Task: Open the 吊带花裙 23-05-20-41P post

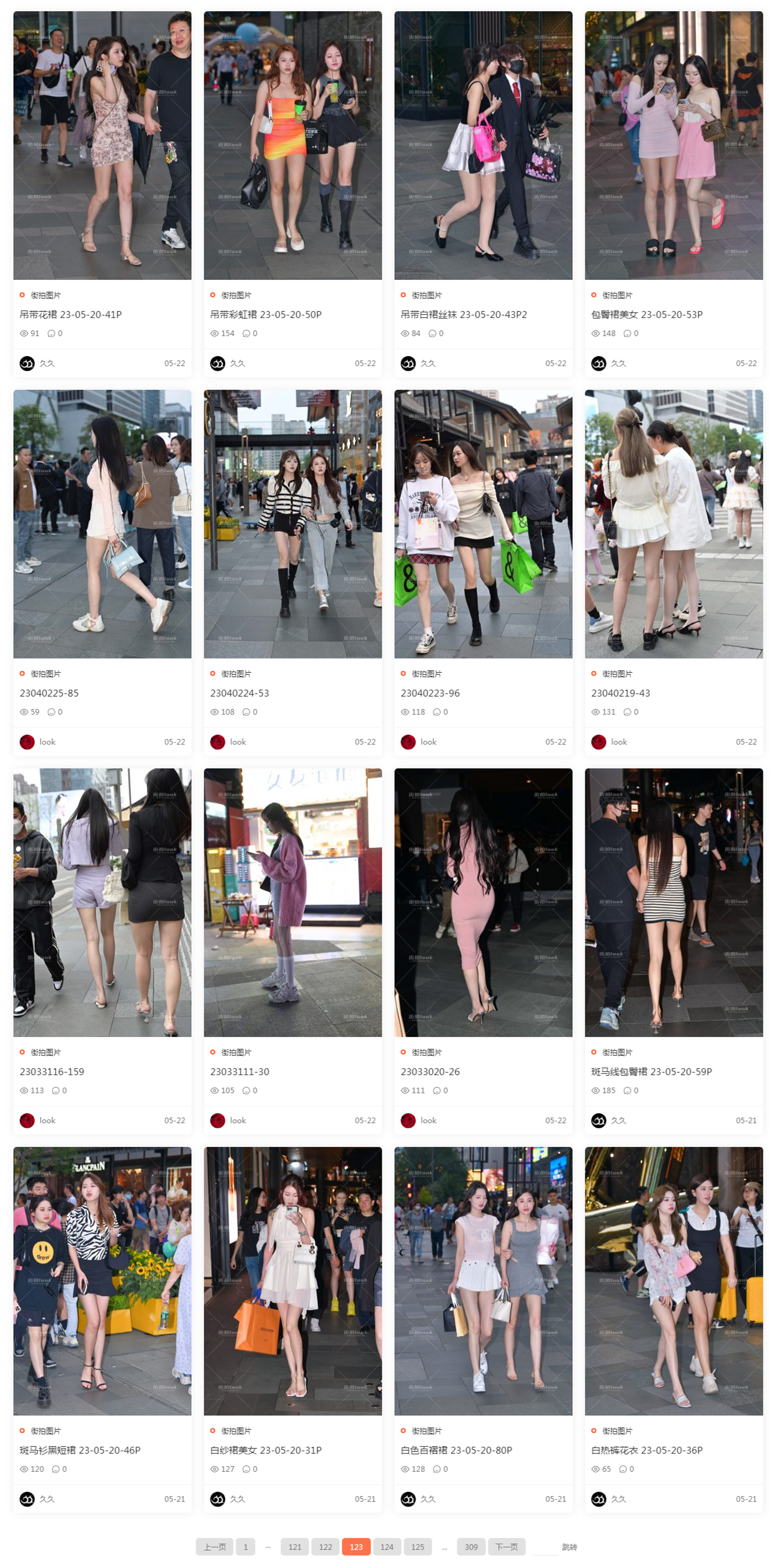Action: click(x=71, y=314)
